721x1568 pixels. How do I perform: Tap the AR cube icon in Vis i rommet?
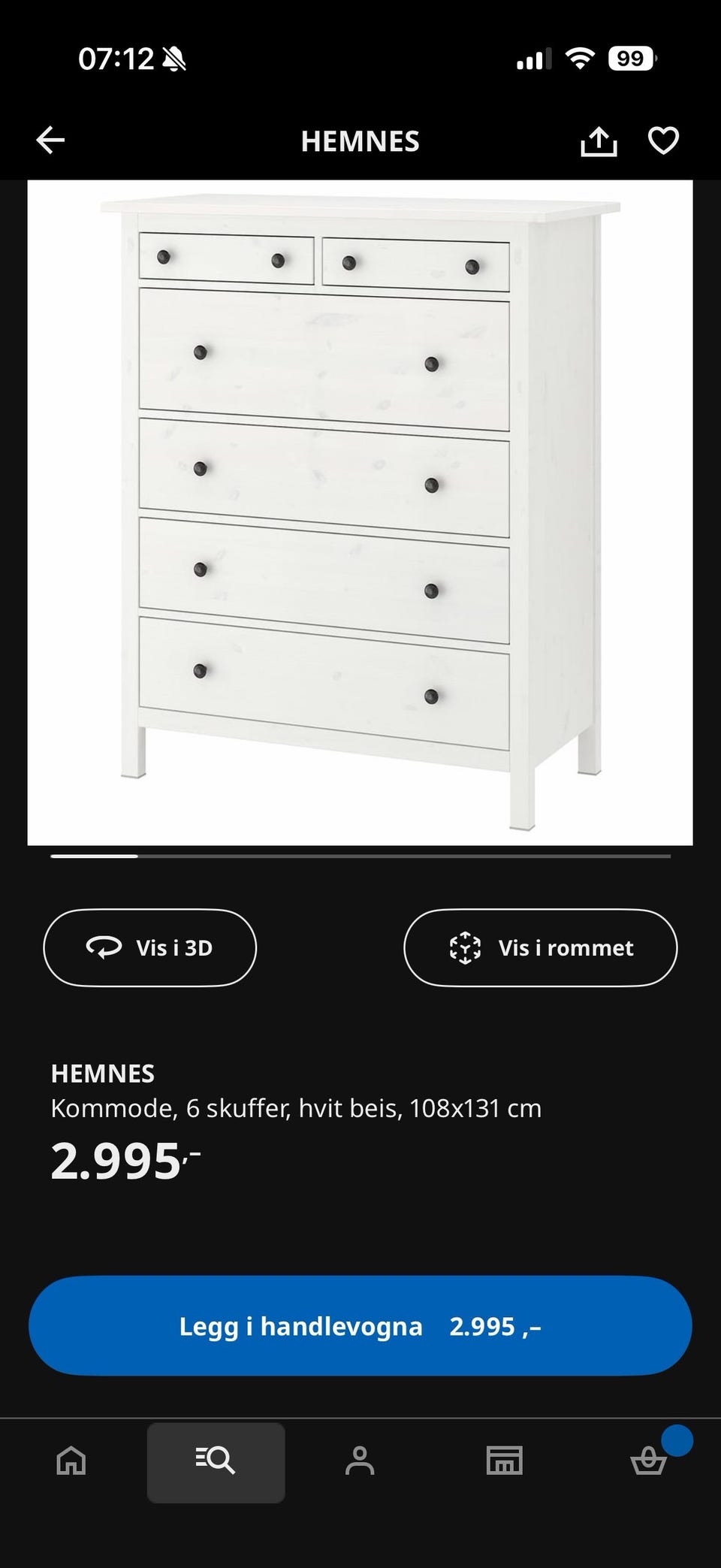tap(466, 948)
